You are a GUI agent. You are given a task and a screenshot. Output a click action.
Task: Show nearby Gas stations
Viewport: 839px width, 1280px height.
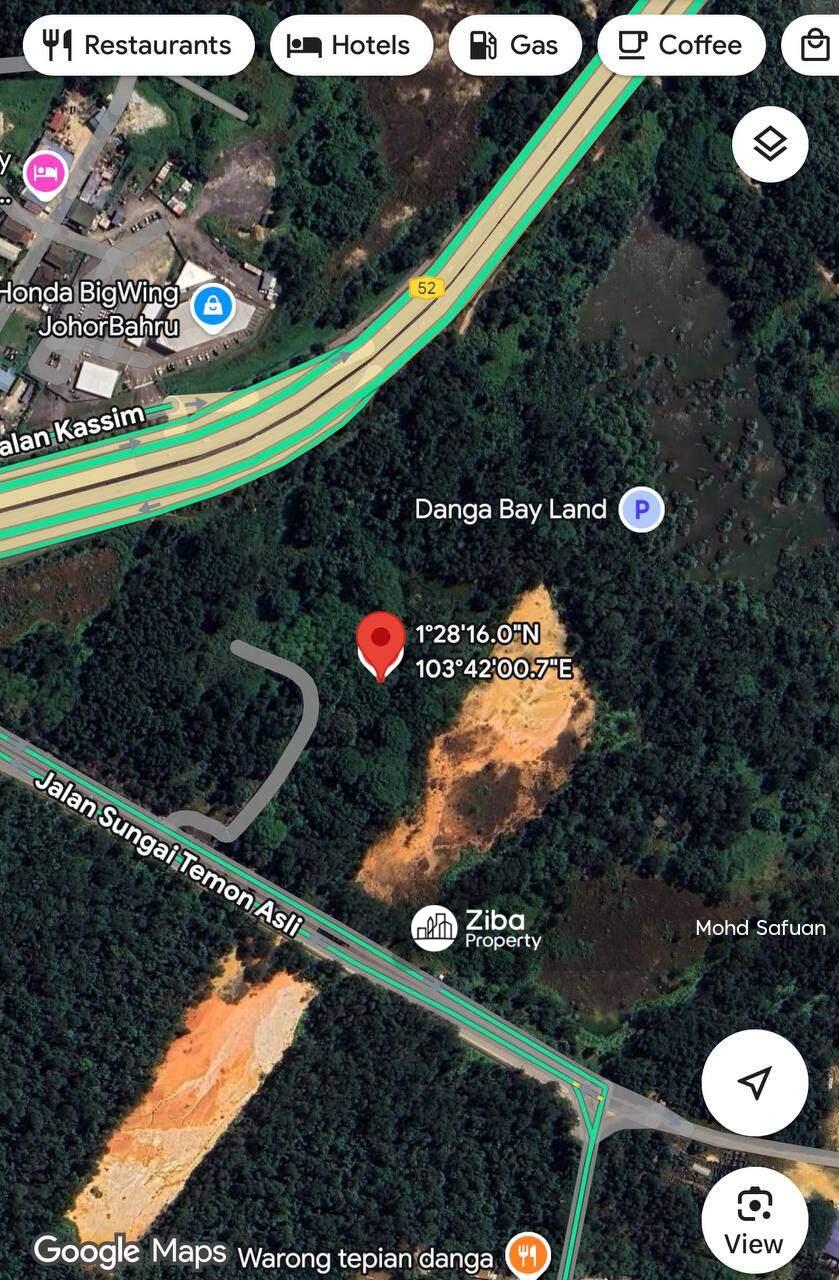[514, 45]
